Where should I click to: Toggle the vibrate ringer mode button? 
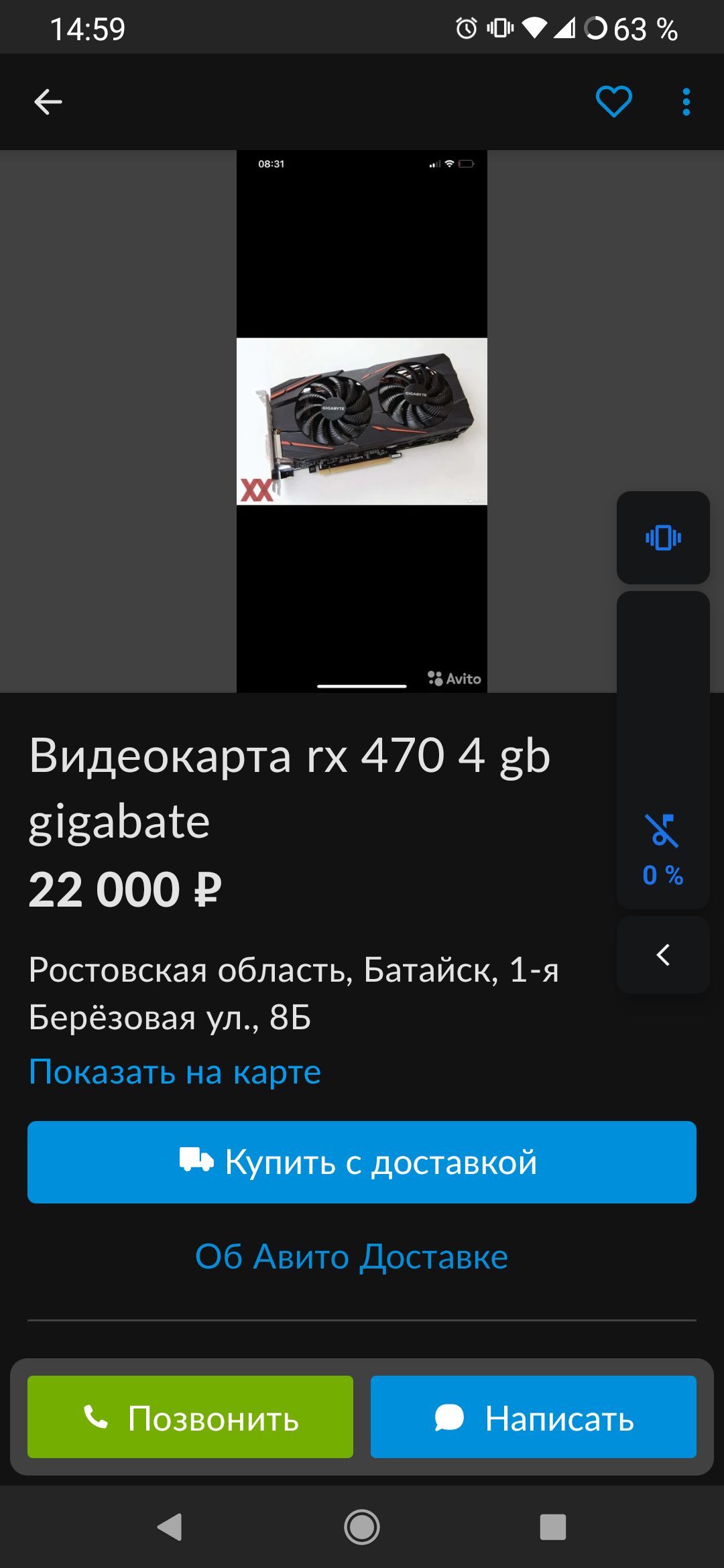click(663, 538)
